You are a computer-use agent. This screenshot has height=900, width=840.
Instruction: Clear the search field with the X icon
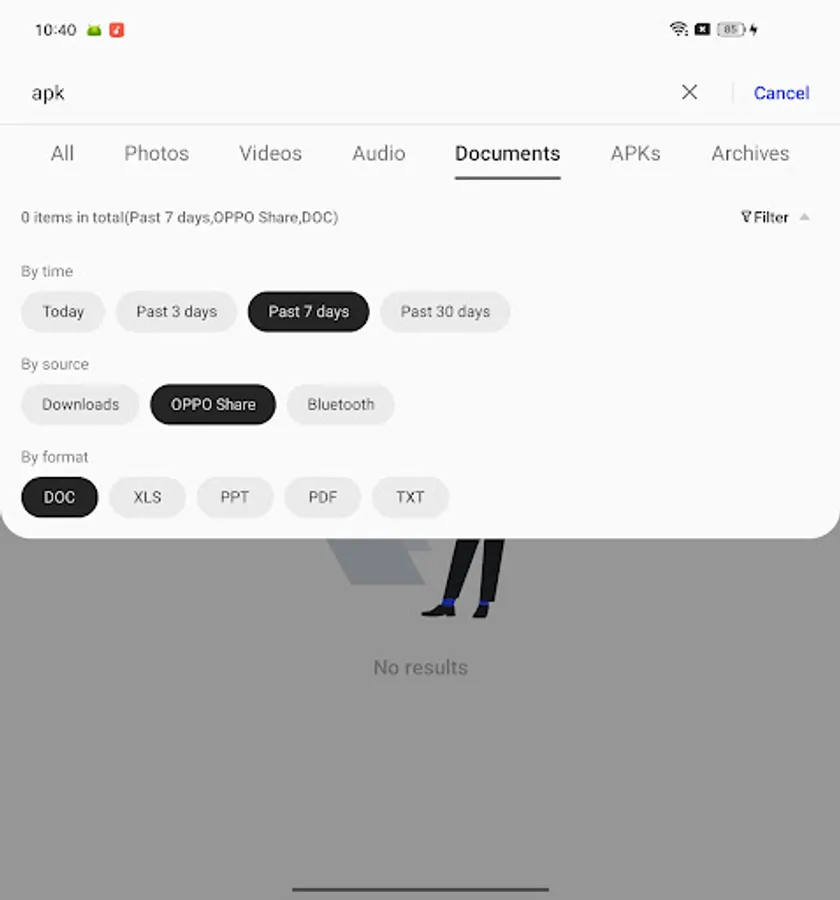pos(689,92)
